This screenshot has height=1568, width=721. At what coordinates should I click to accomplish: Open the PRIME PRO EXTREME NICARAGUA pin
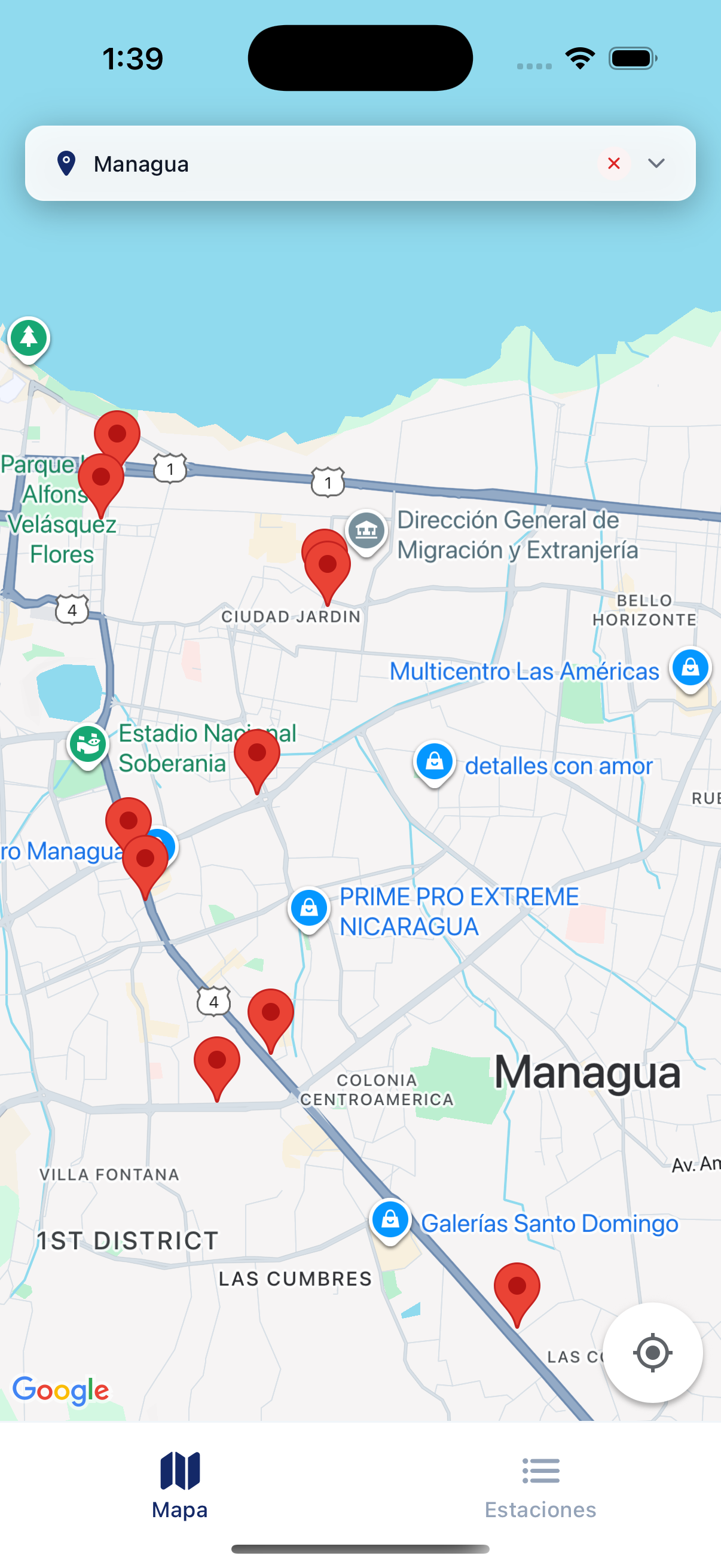(x=308, y=908)
